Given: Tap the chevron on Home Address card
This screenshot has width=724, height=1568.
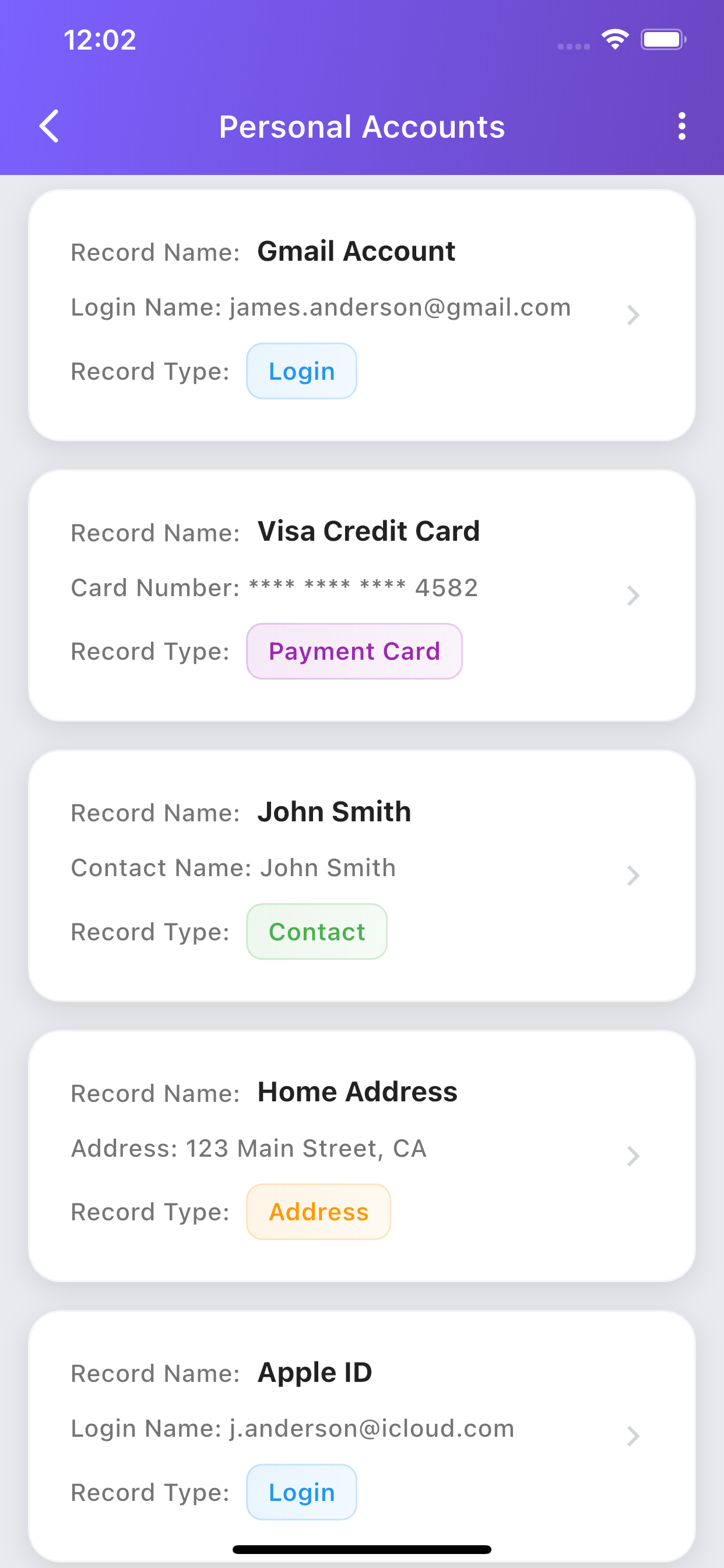Looking at the screenshot, I should tap(634, 1156).
